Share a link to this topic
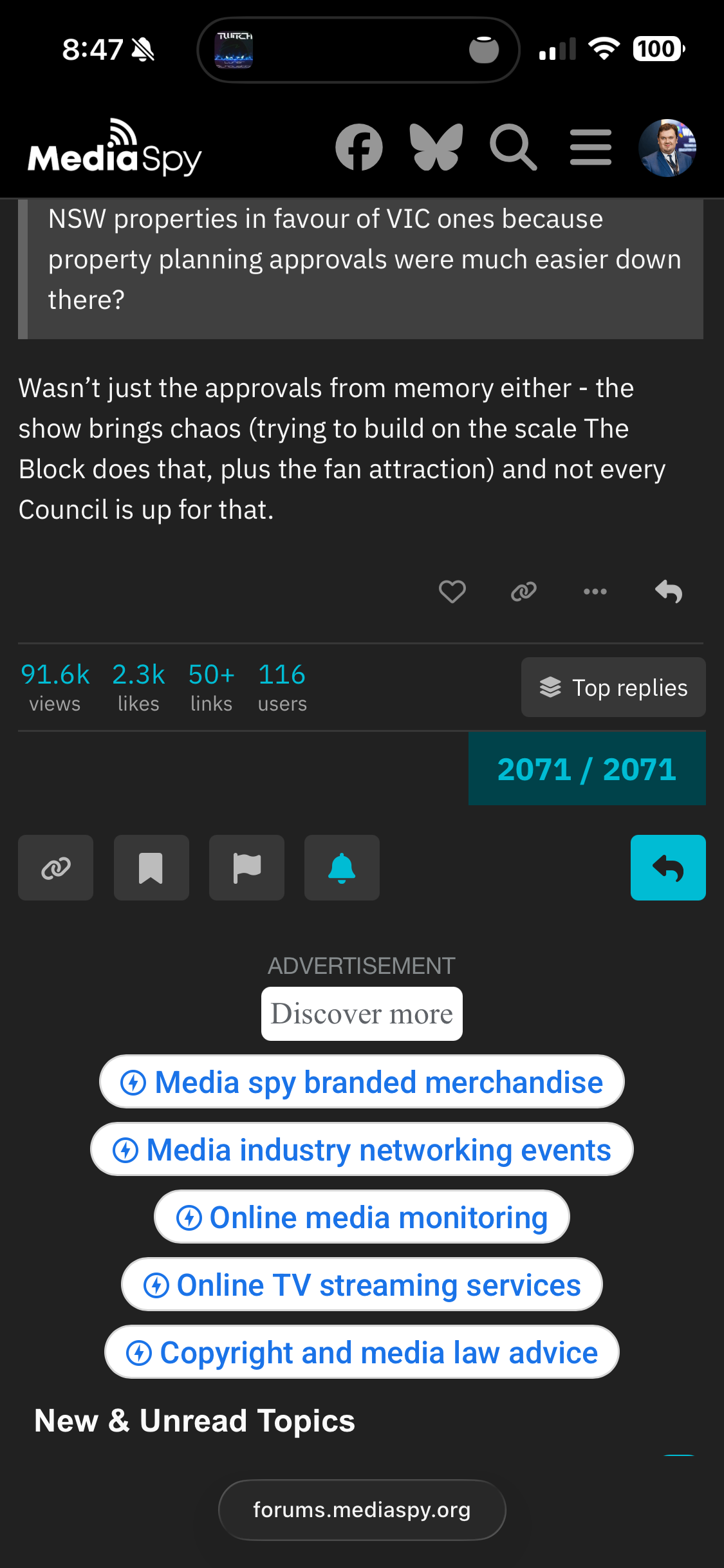This screenshot has height=1568, width=724. [x=55, y=868]
